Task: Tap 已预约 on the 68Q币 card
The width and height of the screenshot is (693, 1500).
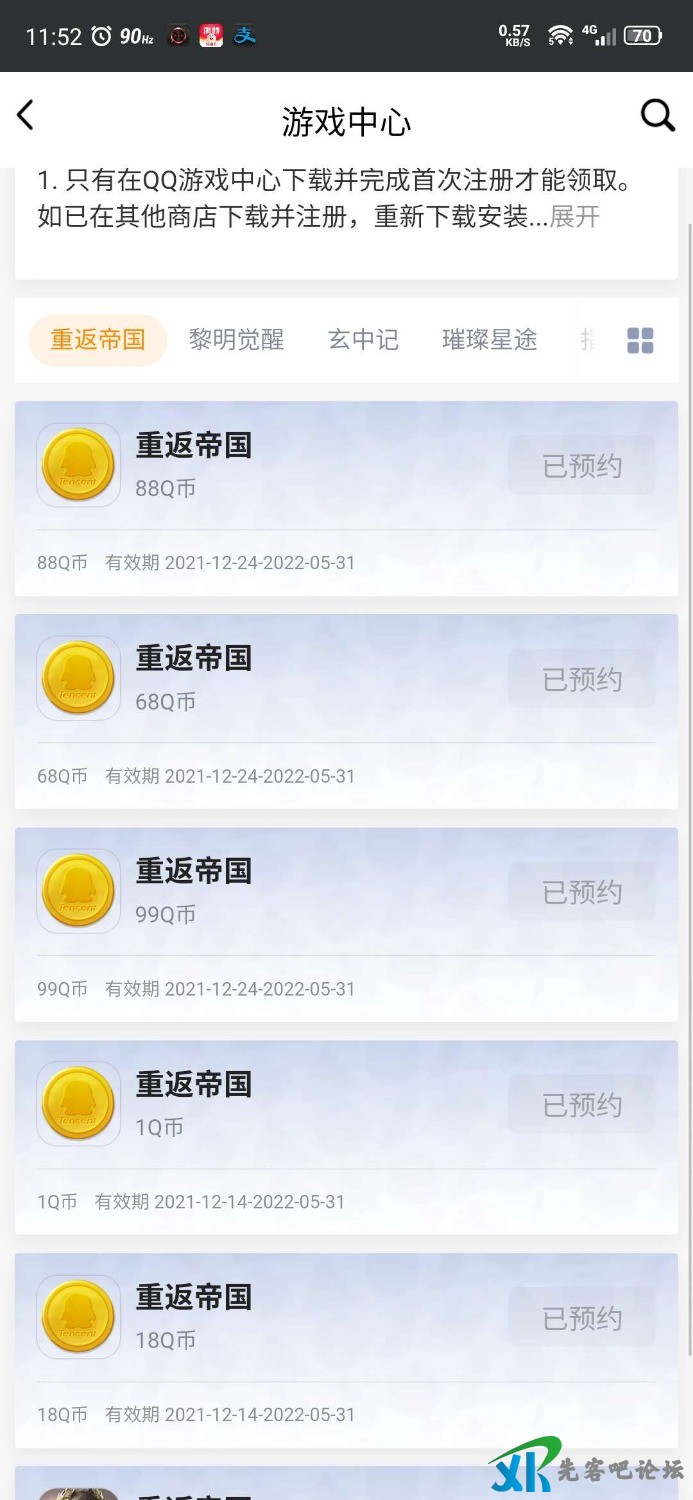Action: (582, 680)
